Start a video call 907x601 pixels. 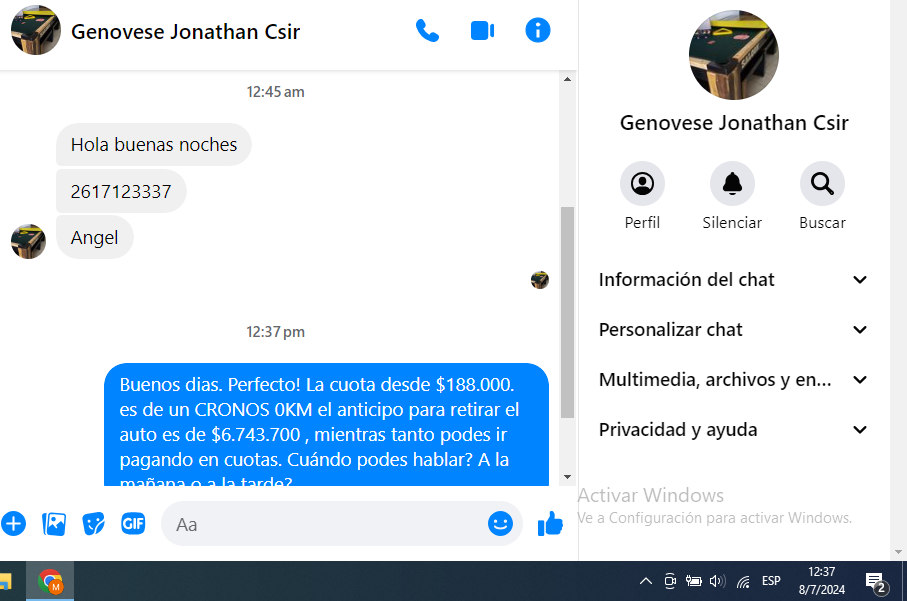482,31
